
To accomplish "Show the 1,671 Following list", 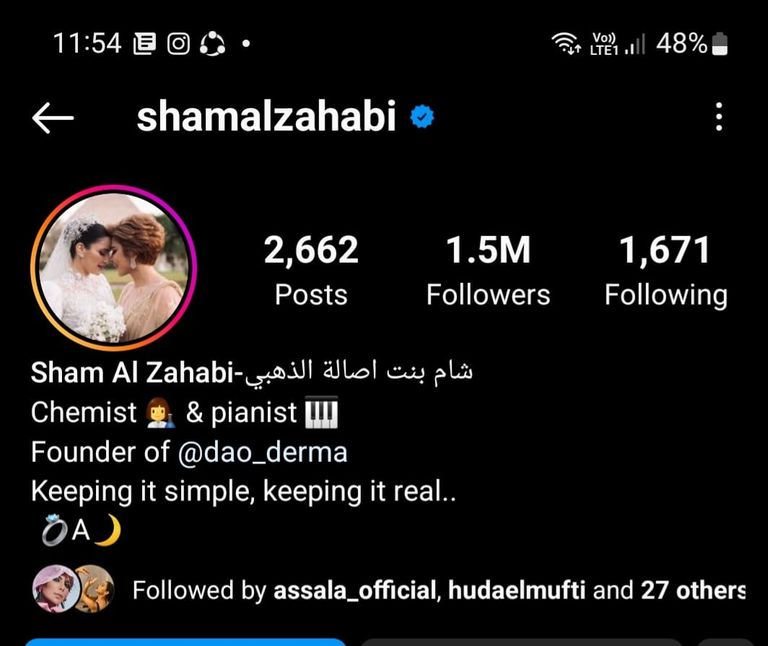I will pyautogui.click(x=665, y=270).
